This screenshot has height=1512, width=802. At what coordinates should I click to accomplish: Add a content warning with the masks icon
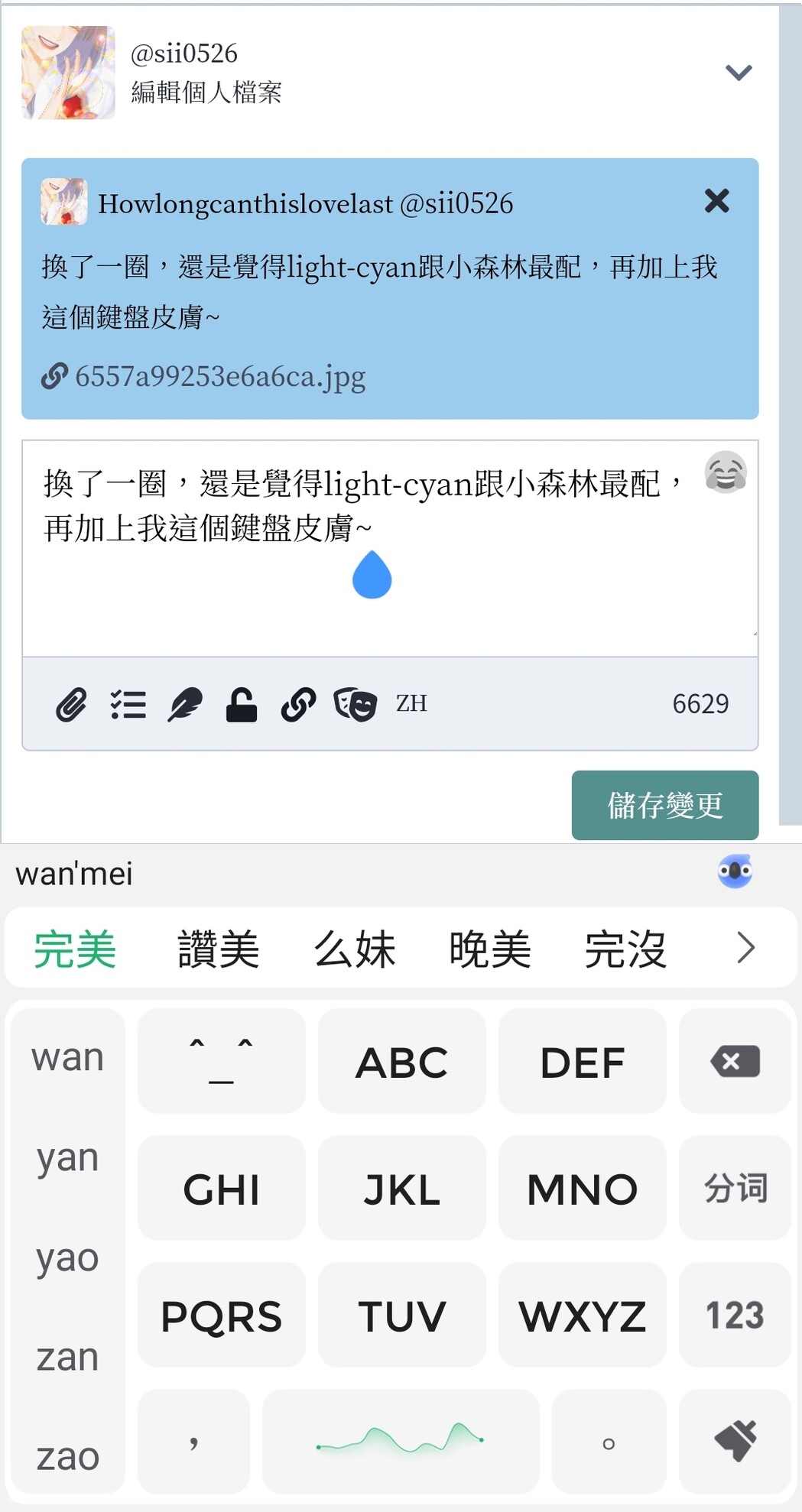(x=355, y=704)
